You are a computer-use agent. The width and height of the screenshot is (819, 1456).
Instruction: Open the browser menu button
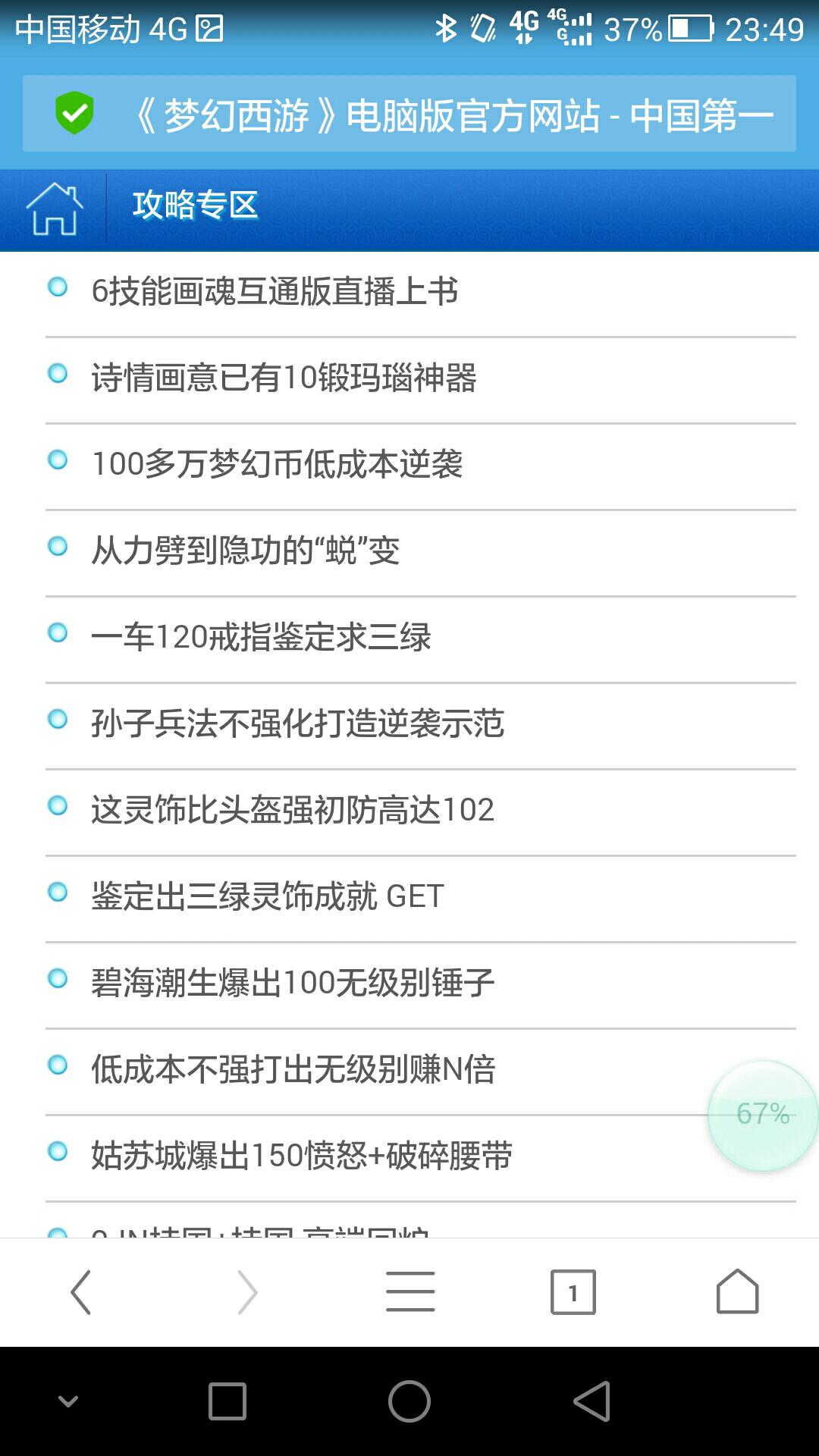pyautogui.click(x=409, y=1292)
